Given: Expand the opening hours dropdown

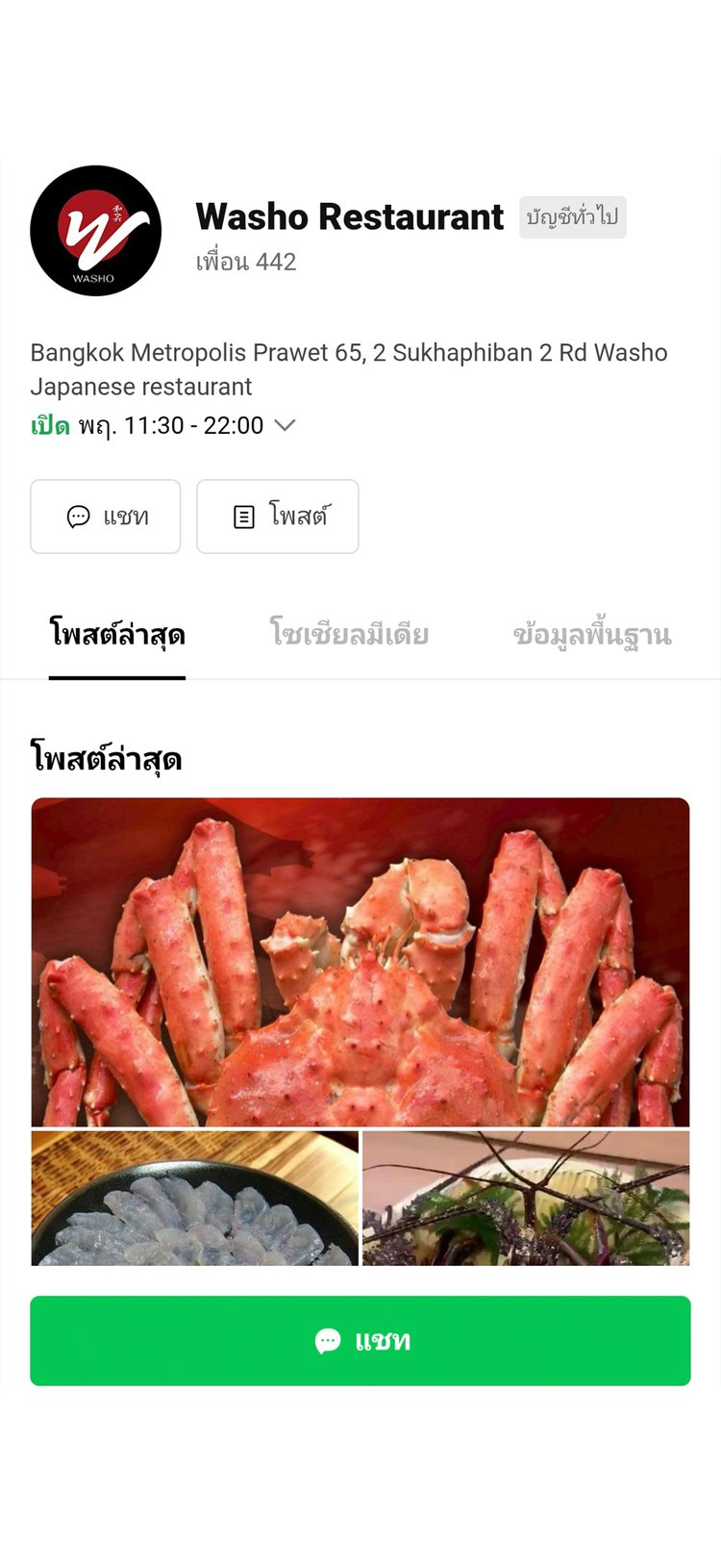Looking at the screenshot, I should (x=285, y=425).
